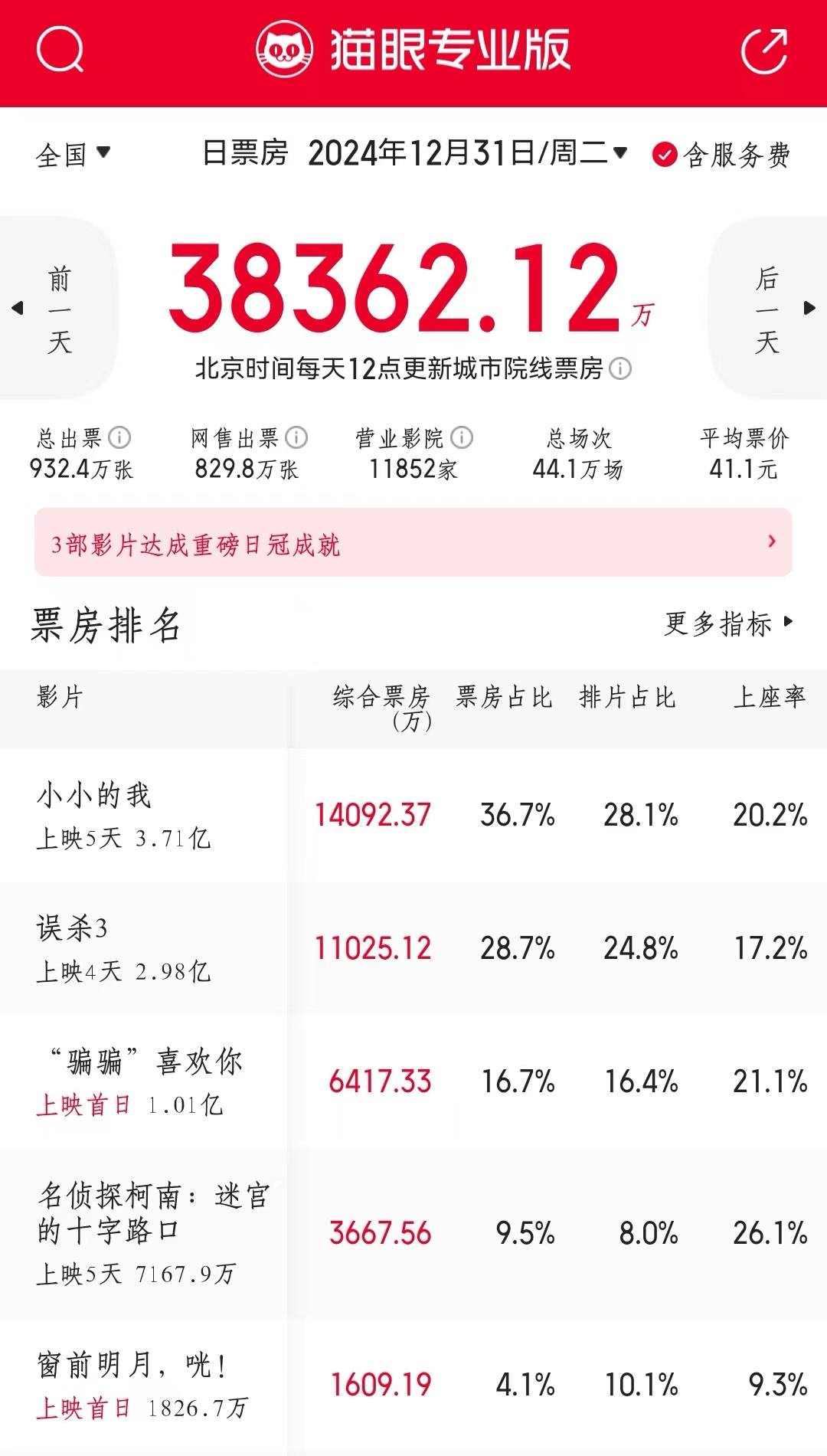
Task: Open the 小小的我 movie row
Action: 413,815
